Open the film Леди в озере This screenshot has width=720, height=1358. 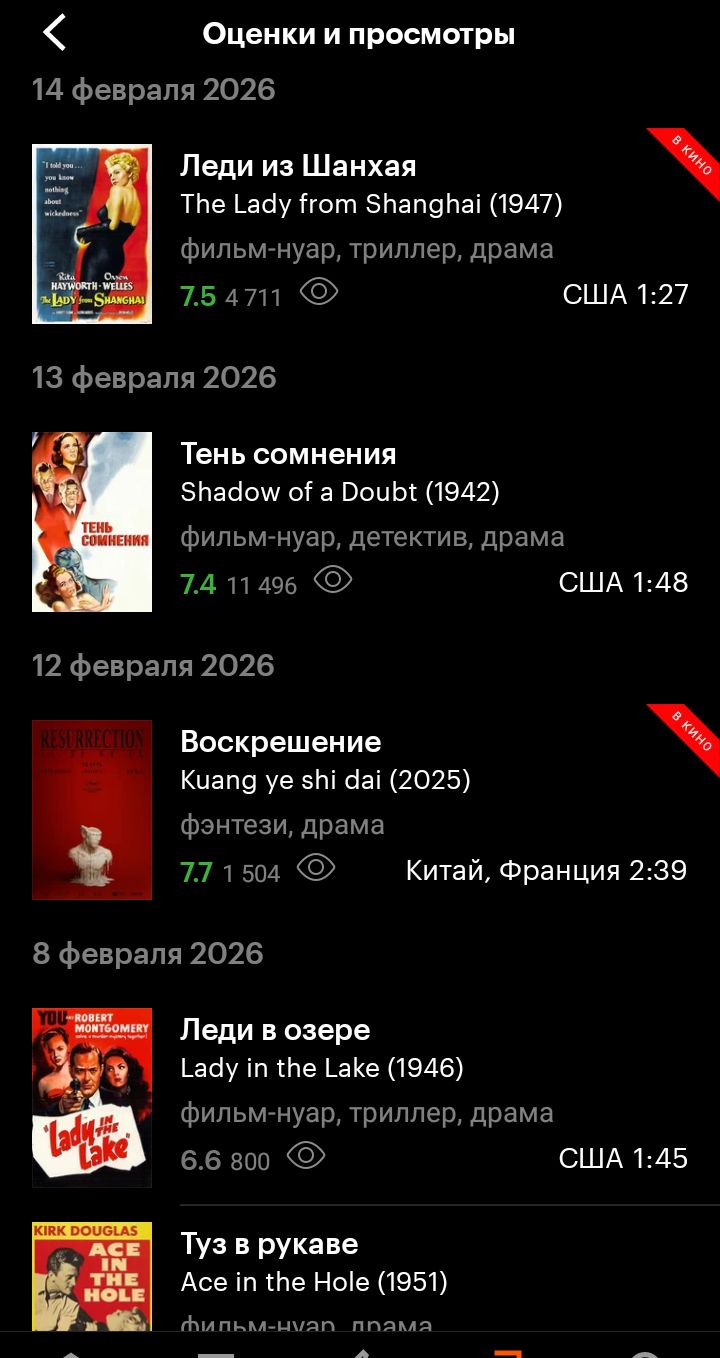275,1030
